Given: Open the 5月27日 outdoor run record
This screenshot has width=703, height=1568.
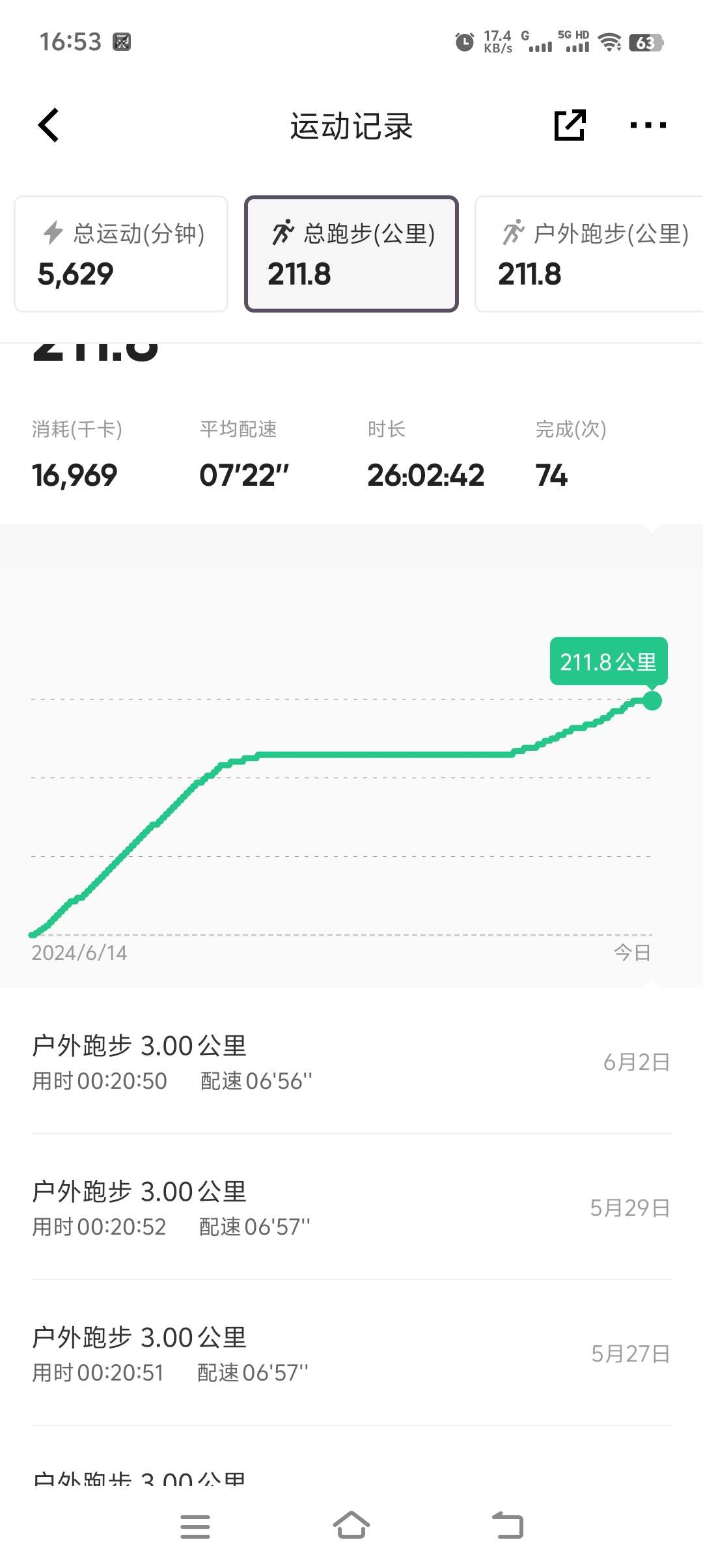Looking at the screenshot, I should point(351,1353).
